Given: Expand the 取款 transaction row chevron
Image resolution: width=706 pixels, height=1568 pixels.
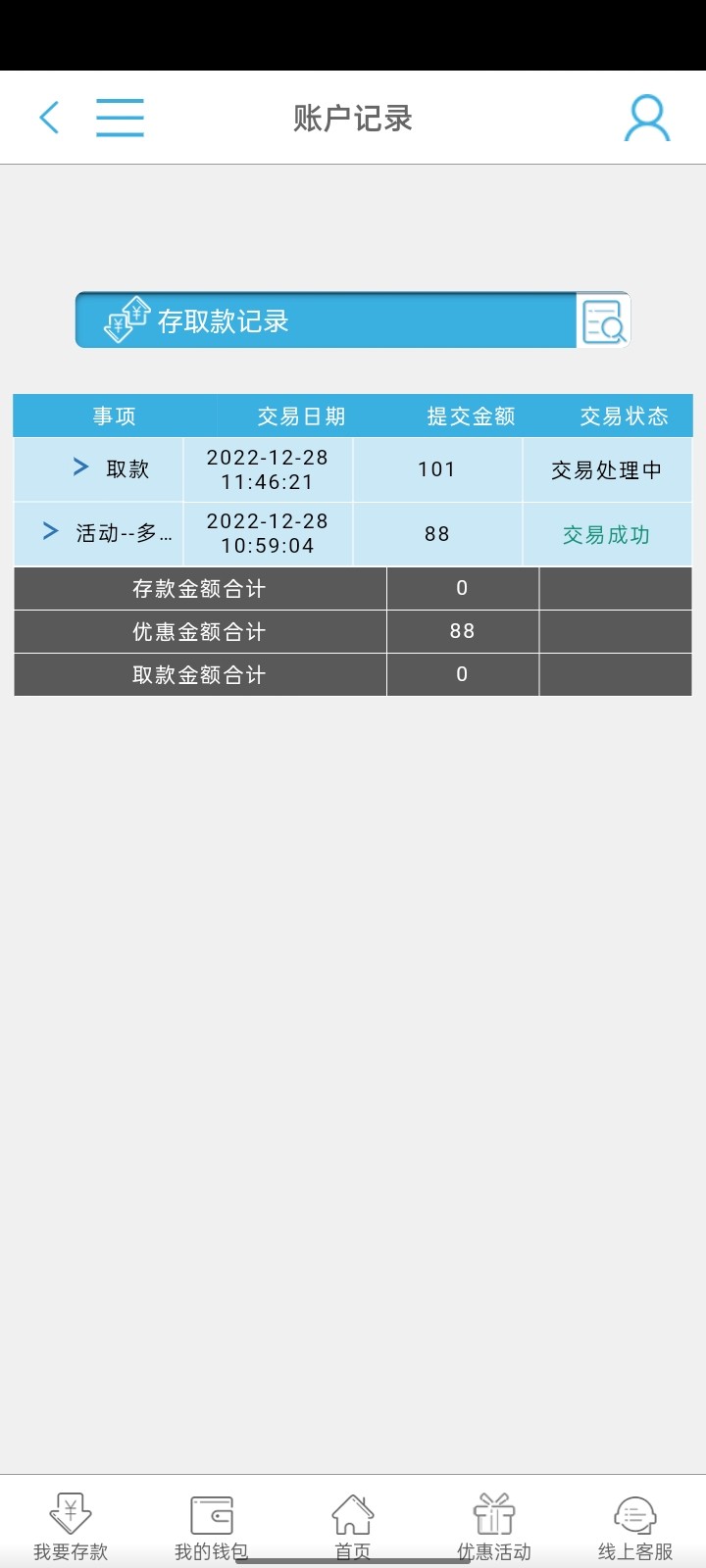Looking at the screenshot, I should pos(79,467).
